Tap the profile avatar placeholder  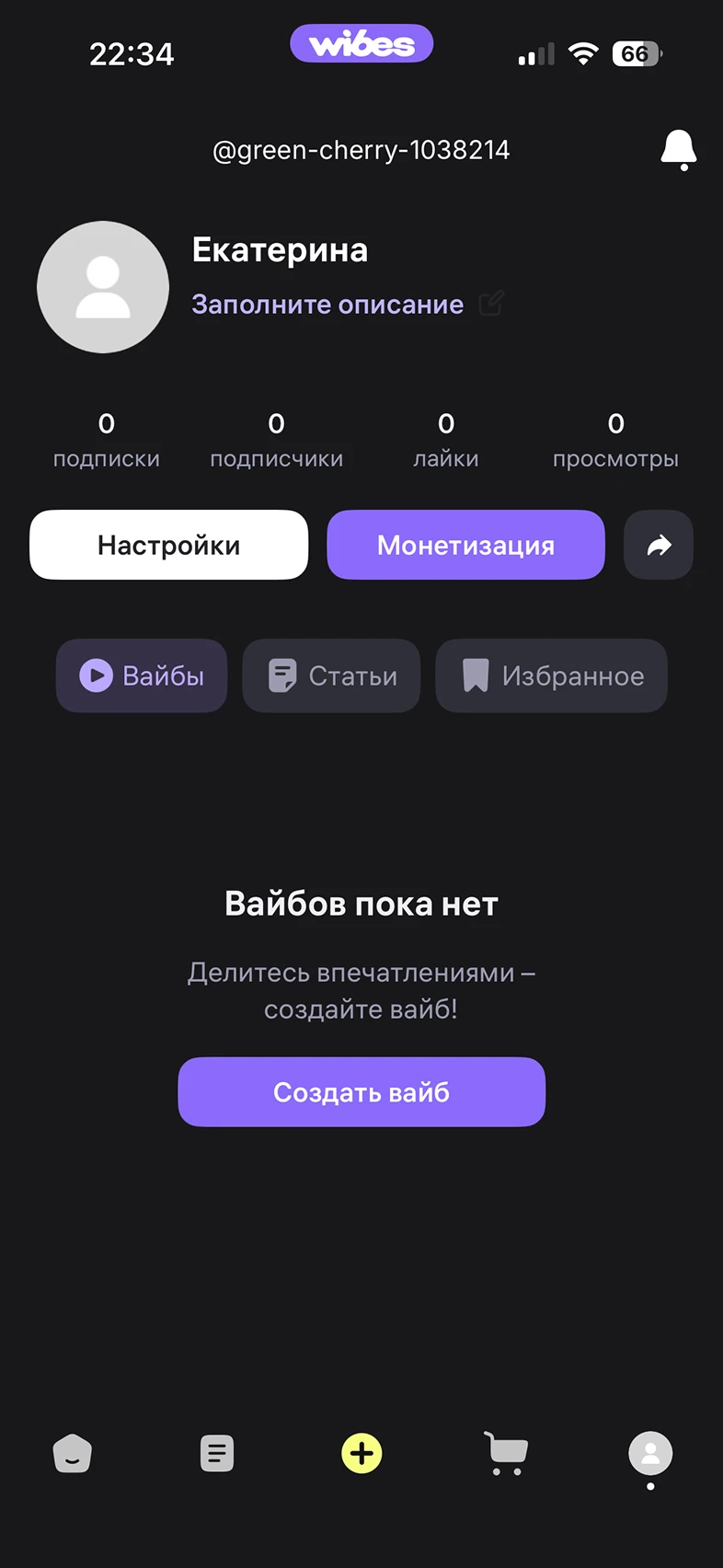(103, 287)
